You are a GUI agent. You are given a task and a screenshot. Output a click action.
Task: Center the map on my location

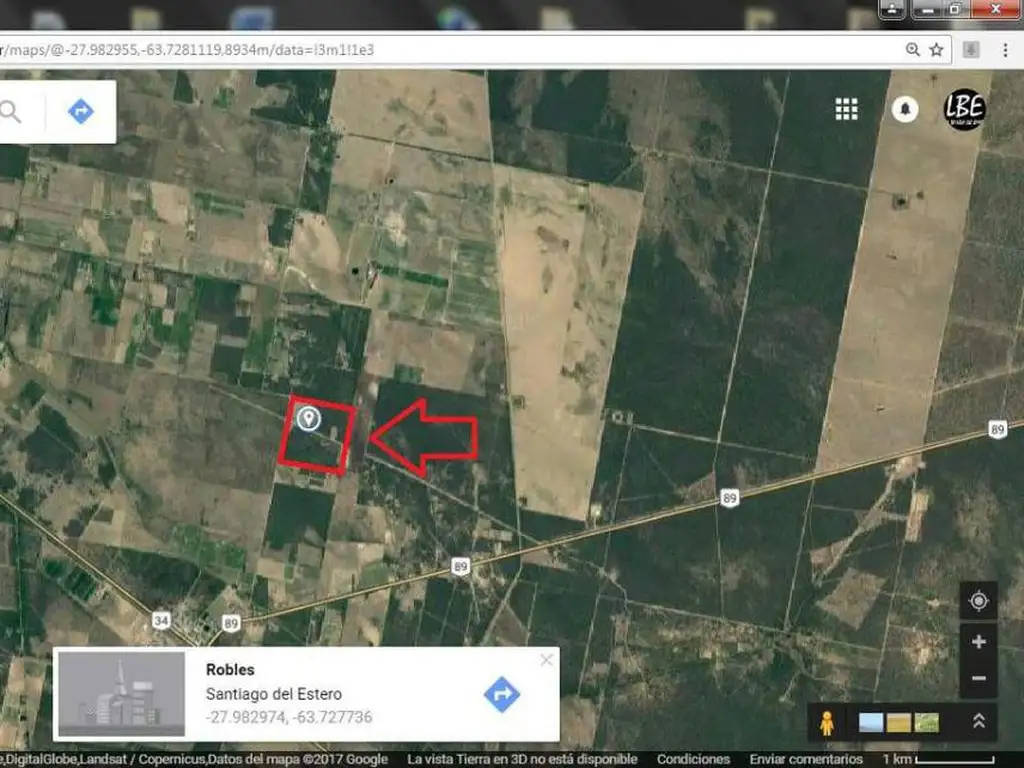pyautogui.click(x=978, y=601)
